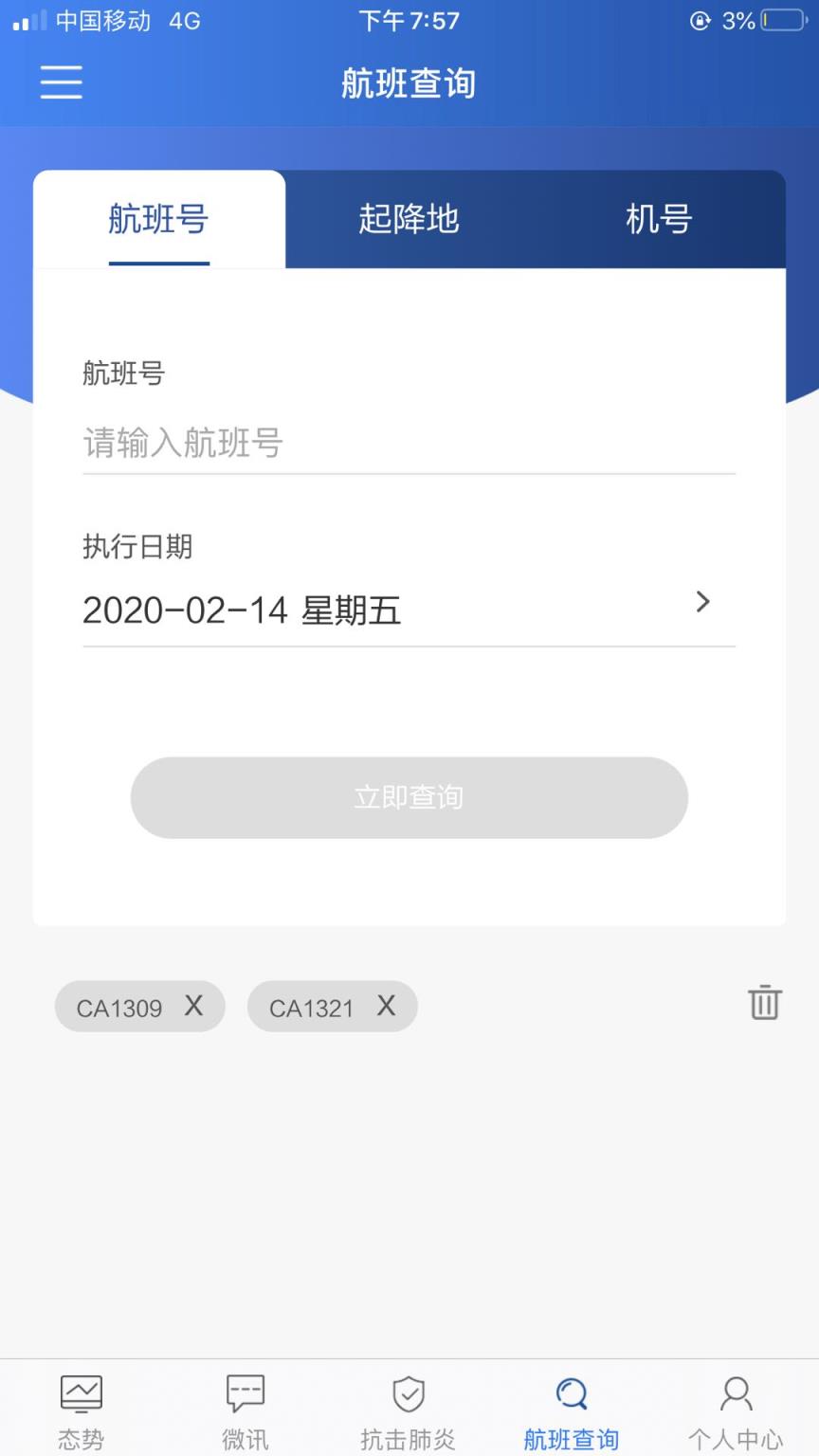Tap the 抗击肺炎 shield icon
Screen dimensions: 819x1456
408,1408
